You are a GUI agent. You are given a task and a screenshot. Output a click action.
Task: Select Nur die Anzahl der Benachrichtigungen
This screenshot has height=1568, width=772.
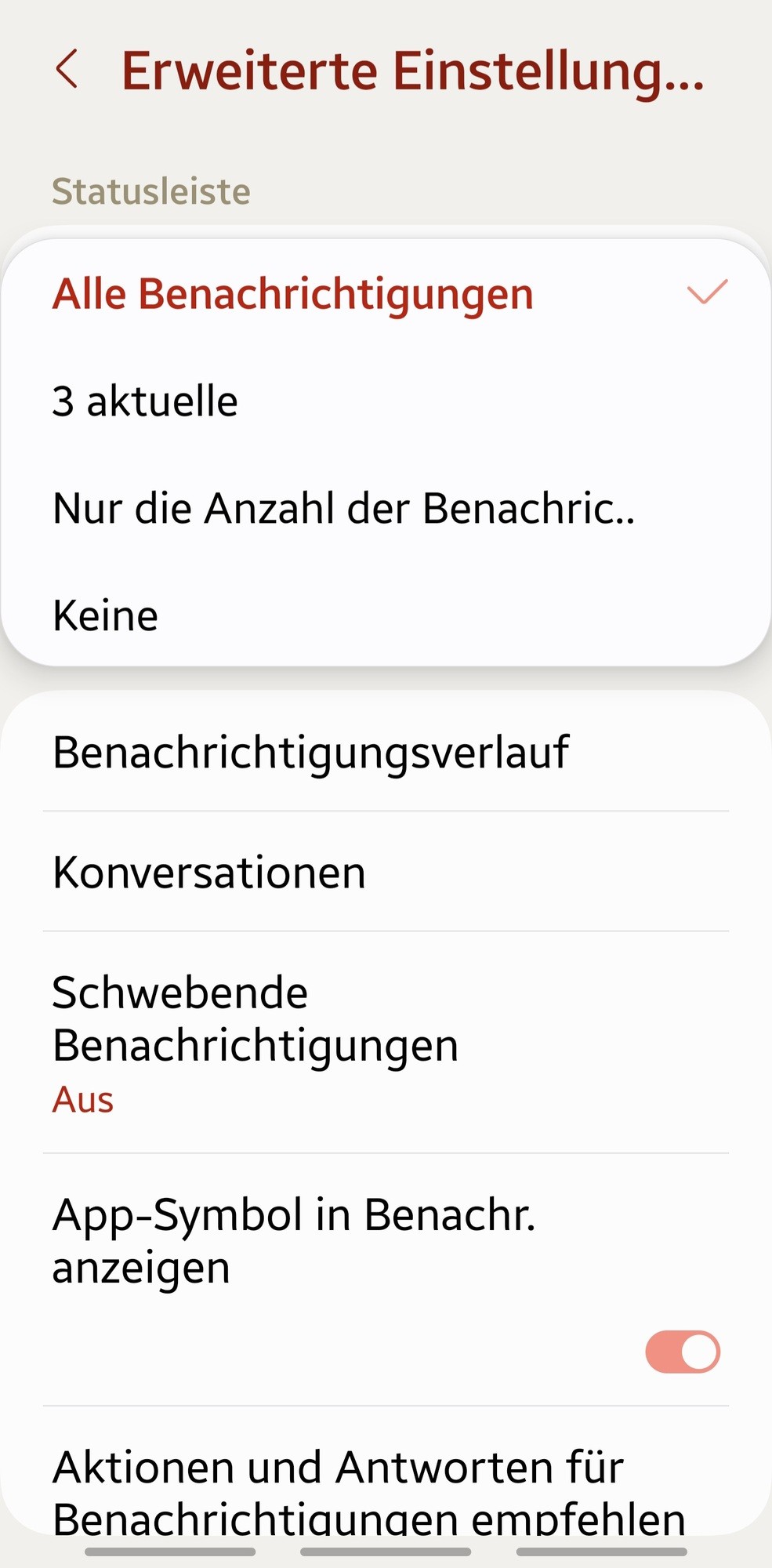click(x=343, y=508)
